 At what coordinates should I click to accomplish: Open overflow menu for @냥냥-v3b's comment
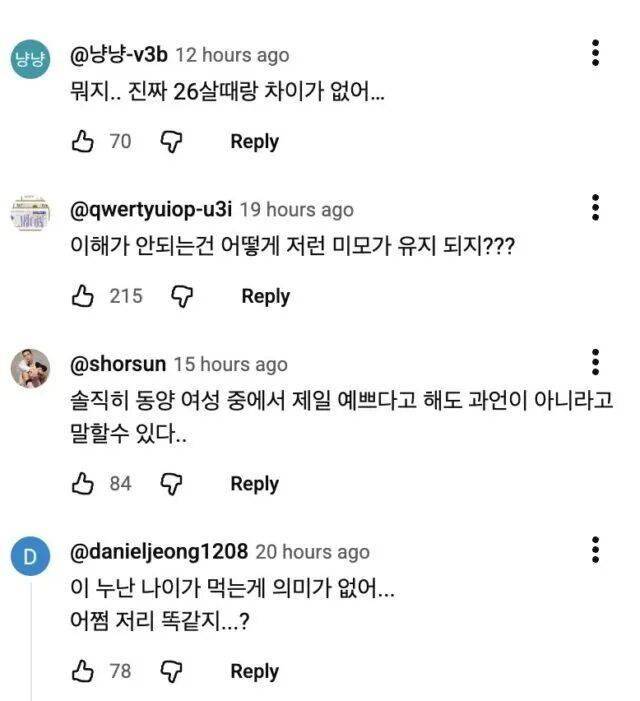point(595,53)
